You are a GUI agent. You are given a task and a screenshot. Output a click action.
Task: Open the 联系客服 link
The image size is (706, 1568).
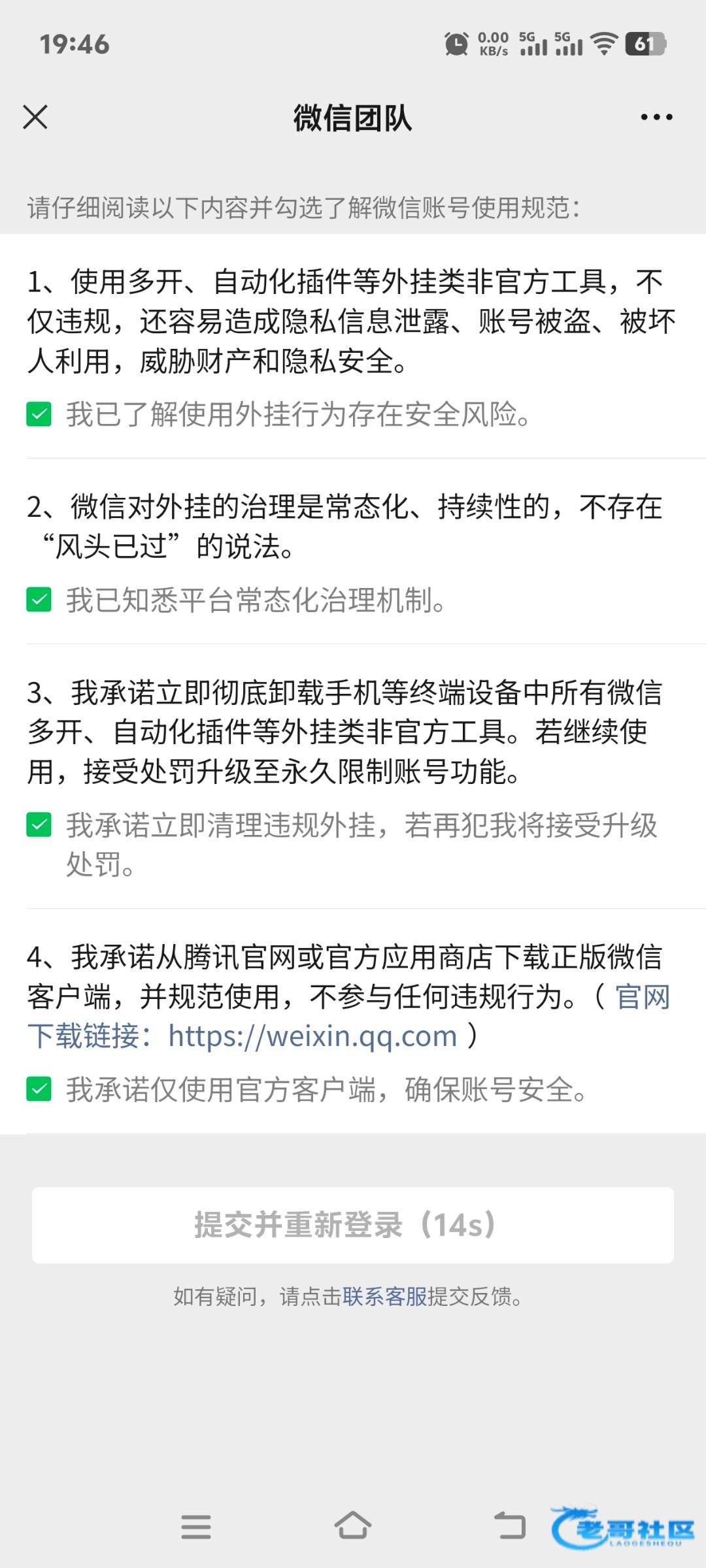click(x=384, y=1296)
